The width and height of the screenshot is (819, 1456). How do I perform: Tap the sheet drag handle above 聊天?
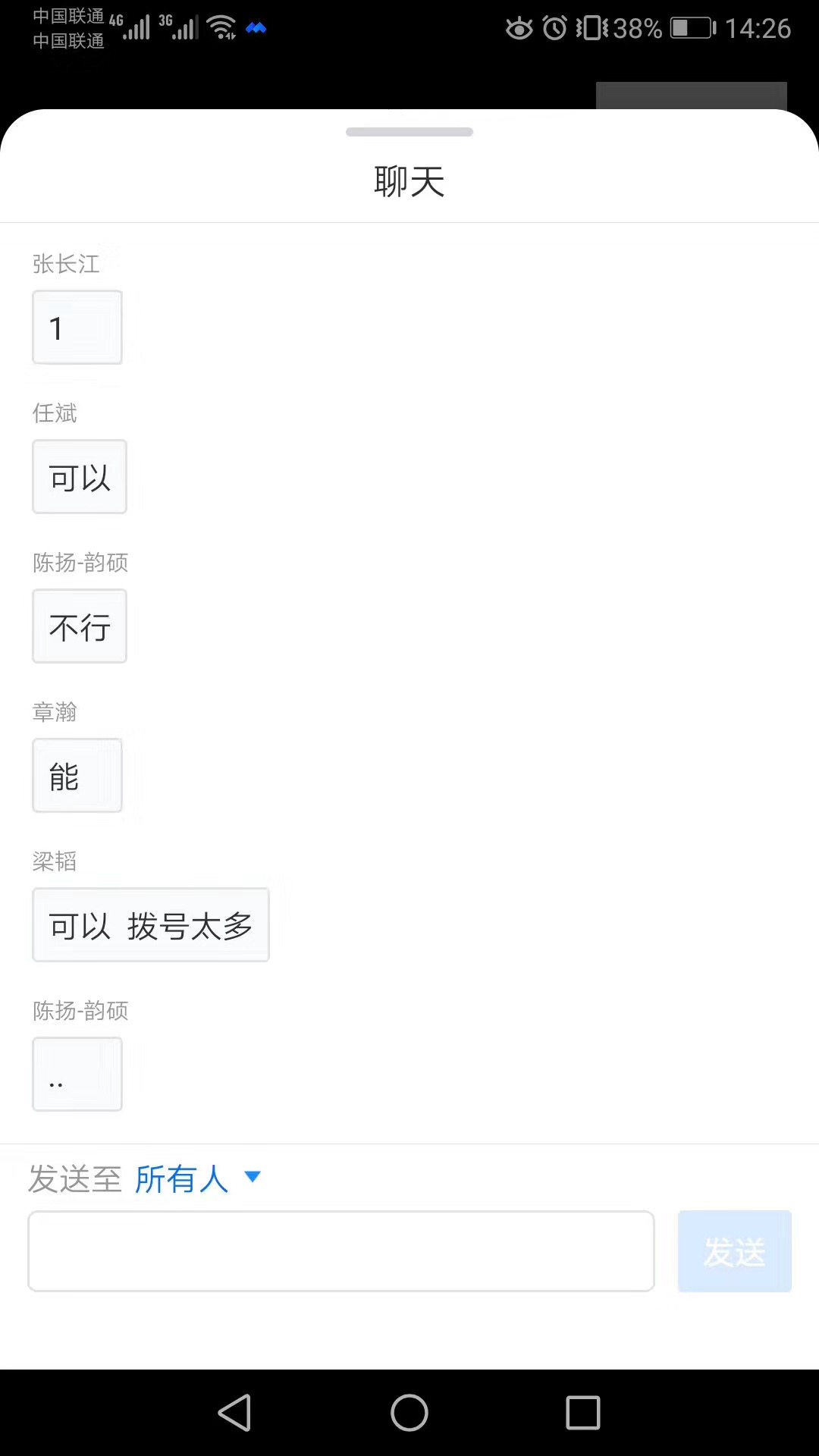pos(409,132)
